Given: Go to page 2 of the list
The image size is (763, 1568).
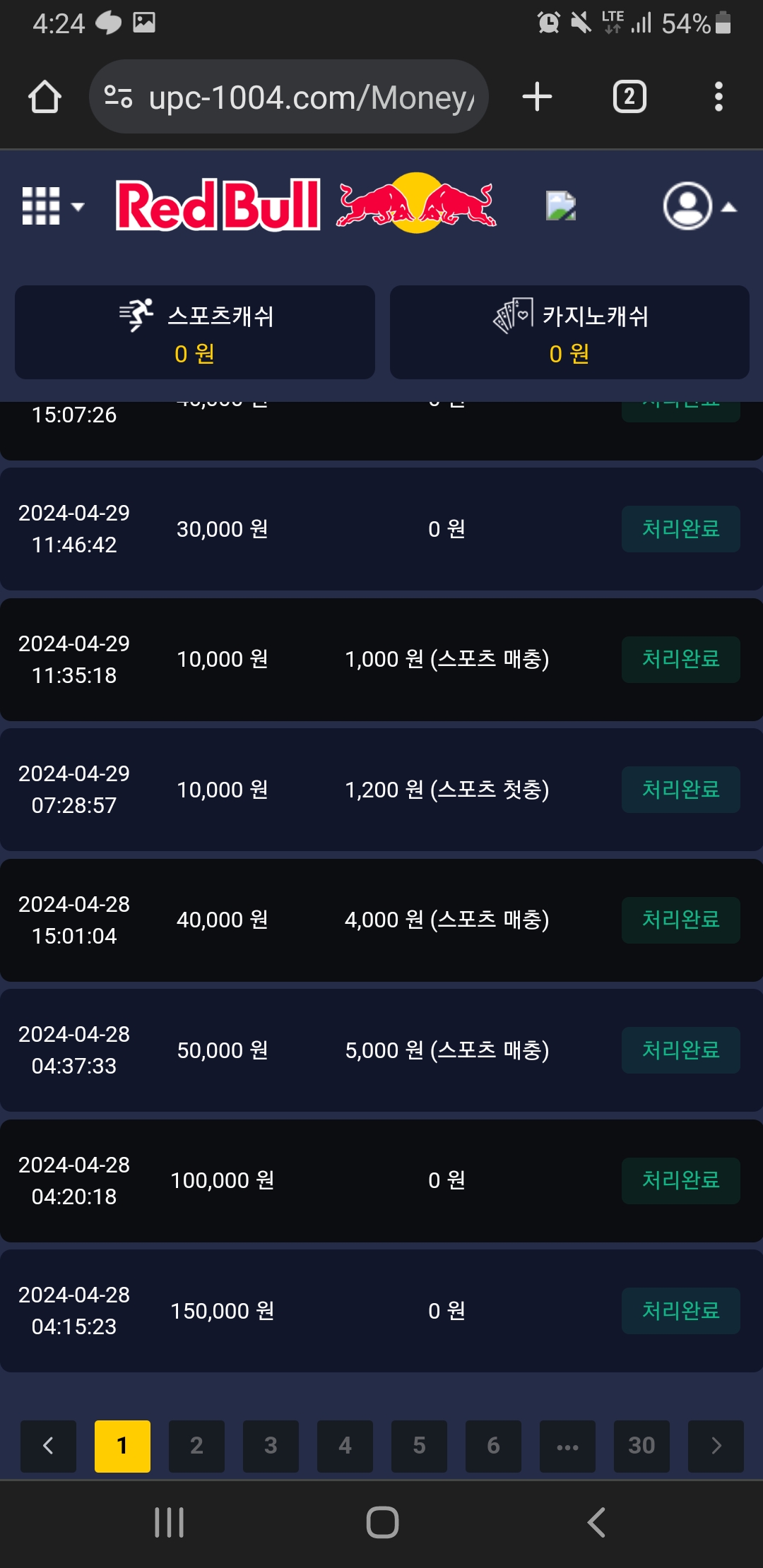Looking at the screenshot, I should 196,1446.
